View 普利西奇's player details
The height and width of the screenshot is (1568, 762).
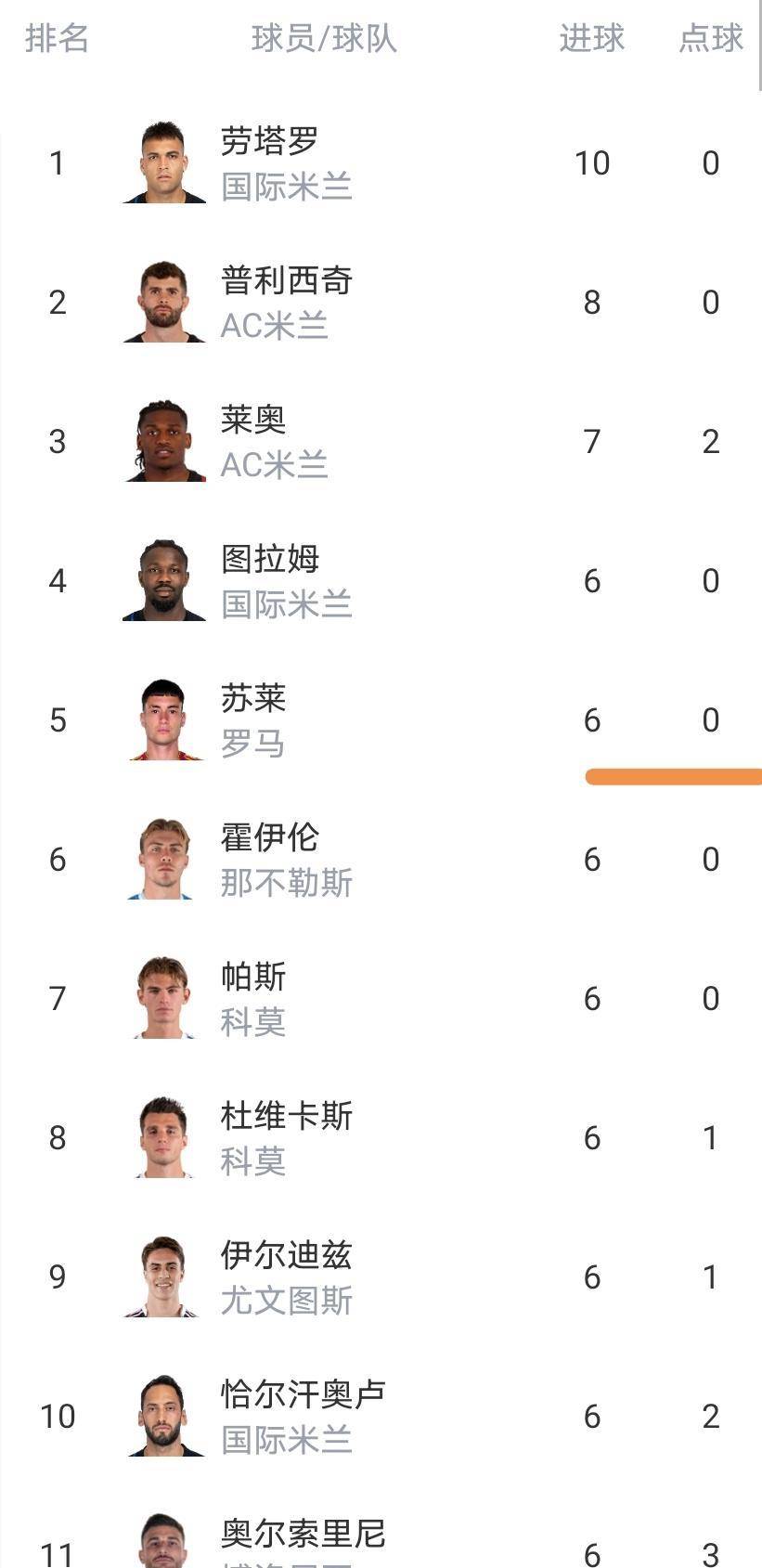(x=286, y=281)
